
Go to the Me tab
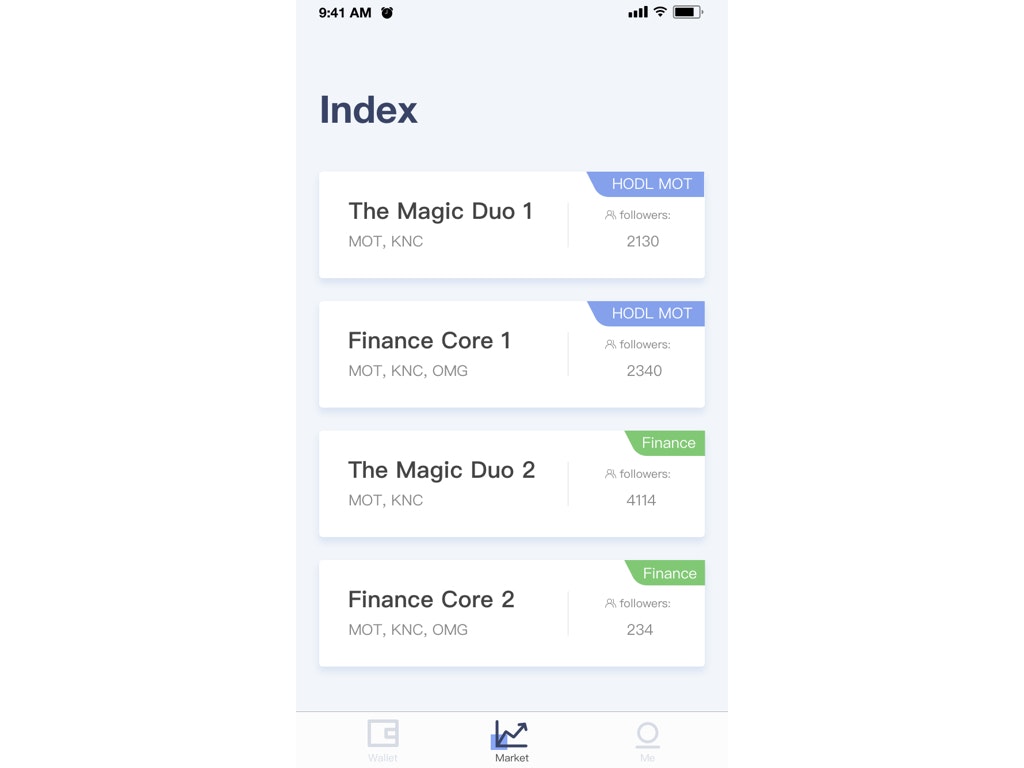coord(647,739)
